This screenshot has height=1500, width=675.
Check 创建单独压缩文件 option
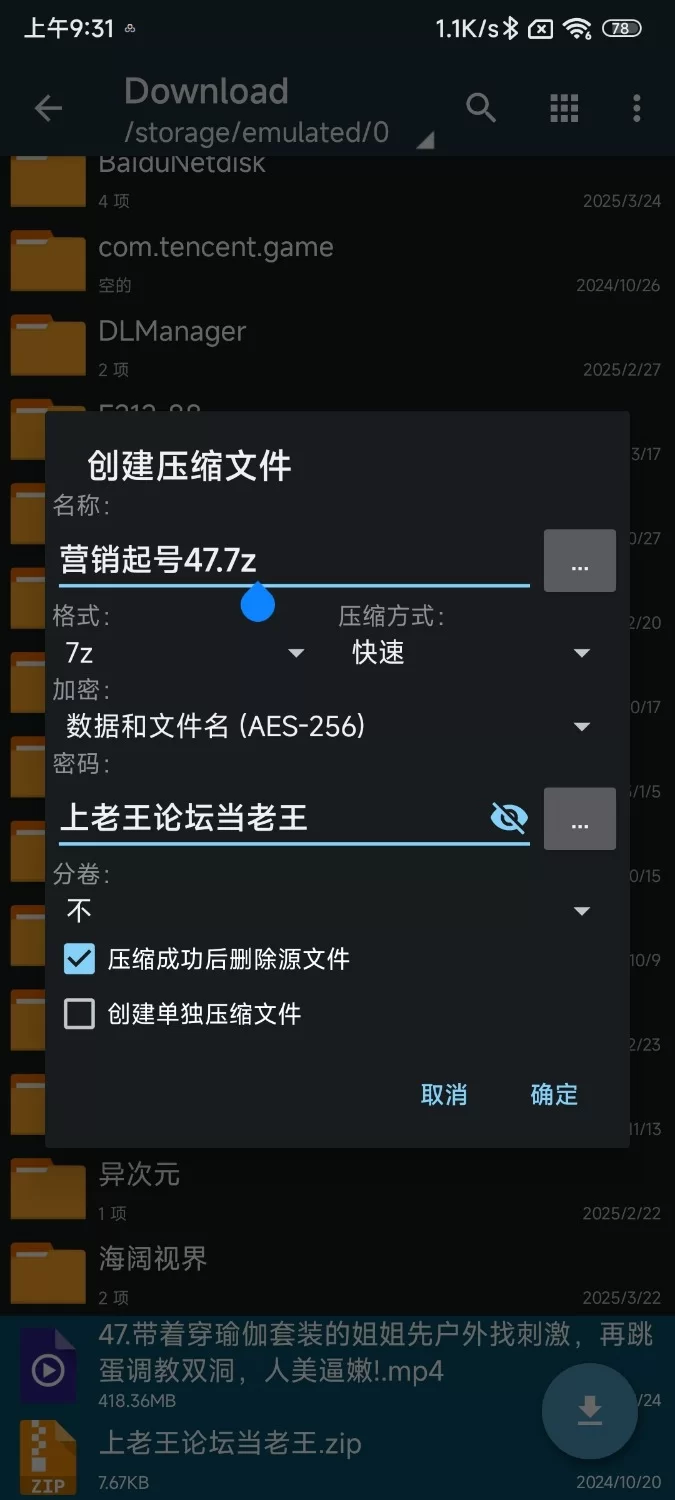(x=79, y=1014)
